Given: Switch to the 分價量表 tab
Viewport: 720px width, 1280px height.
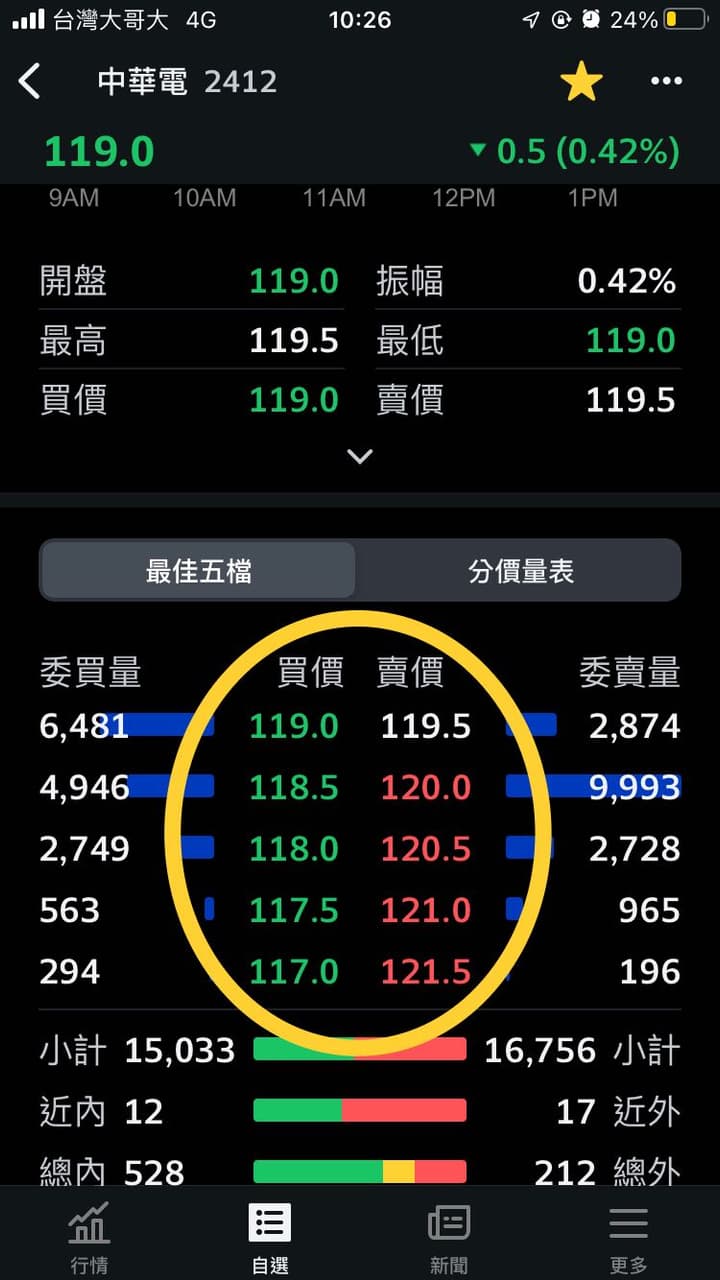Looking at the screenshot, I should point(520,570).
